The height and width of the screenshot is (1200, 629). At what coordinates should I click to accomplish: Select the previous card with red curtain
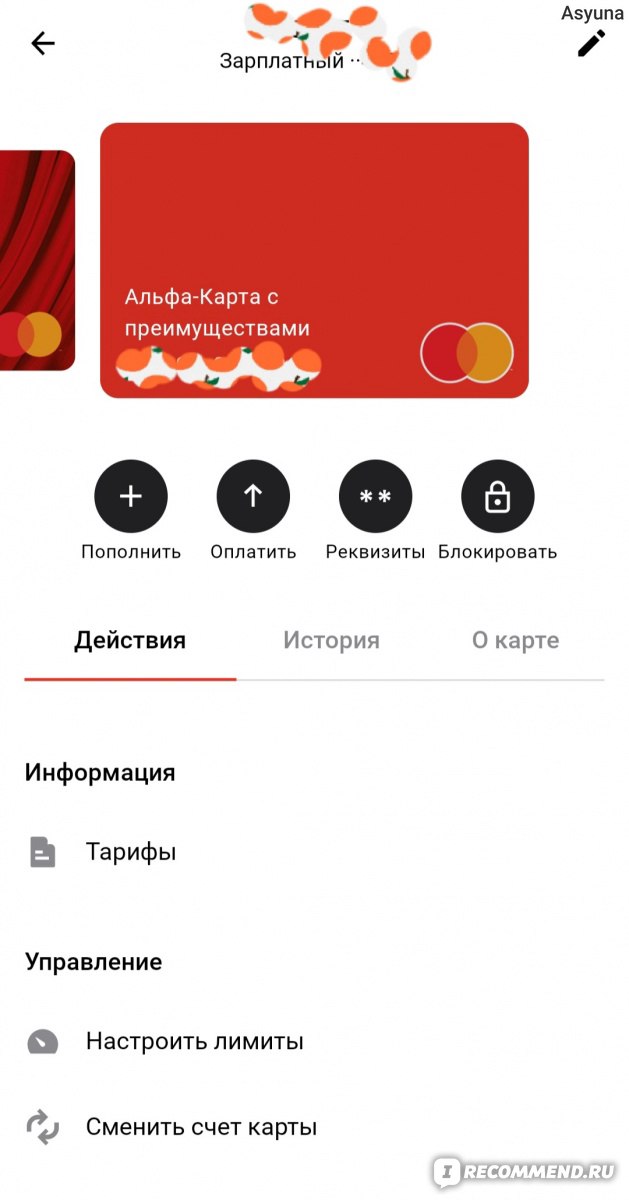[36, 260]
